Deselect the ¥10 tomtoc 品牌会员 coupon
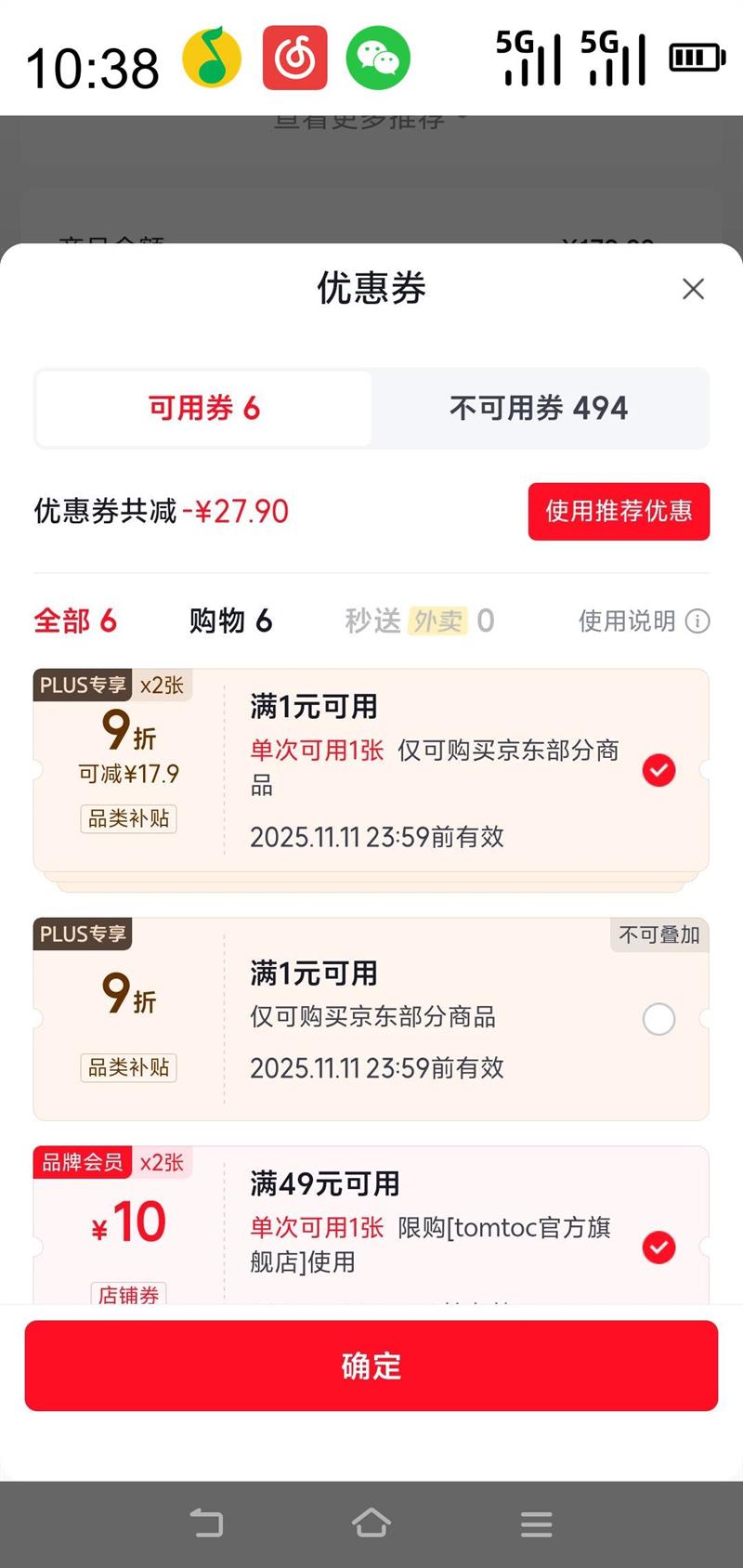The image size is (743, 1568). point(658,1248)
